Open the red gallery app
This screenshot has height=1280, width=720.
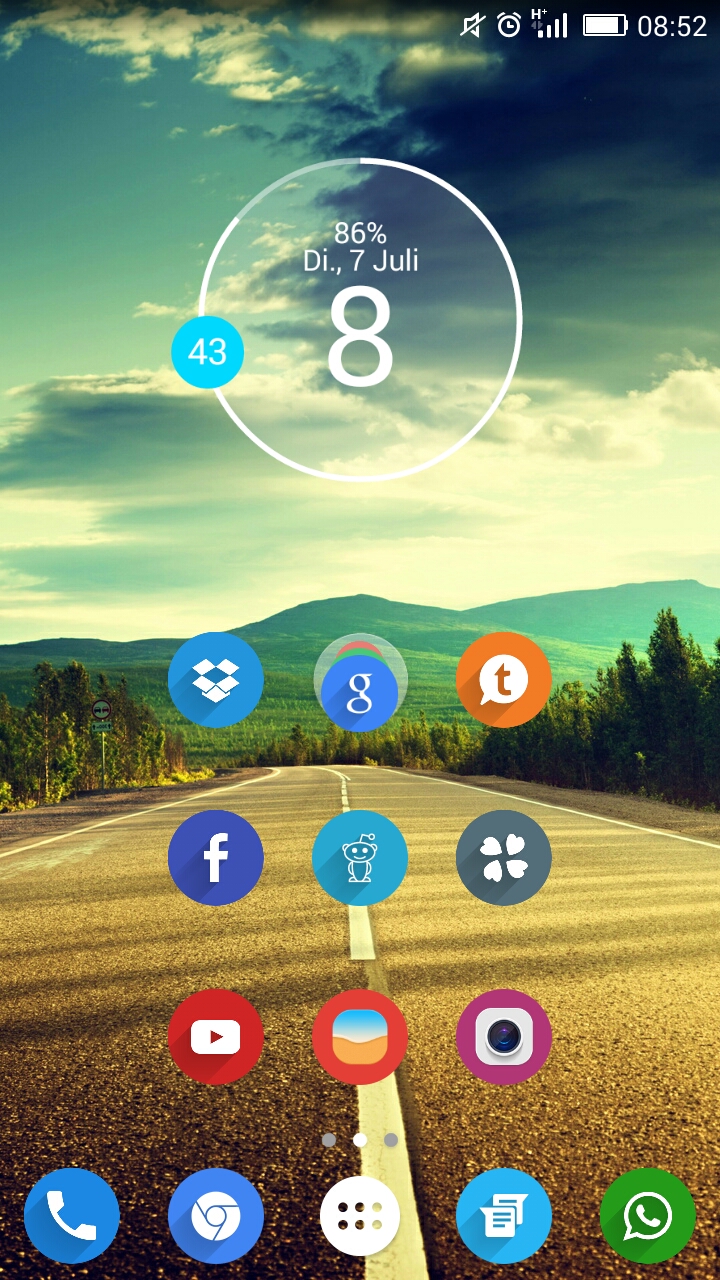point(360,1037)
